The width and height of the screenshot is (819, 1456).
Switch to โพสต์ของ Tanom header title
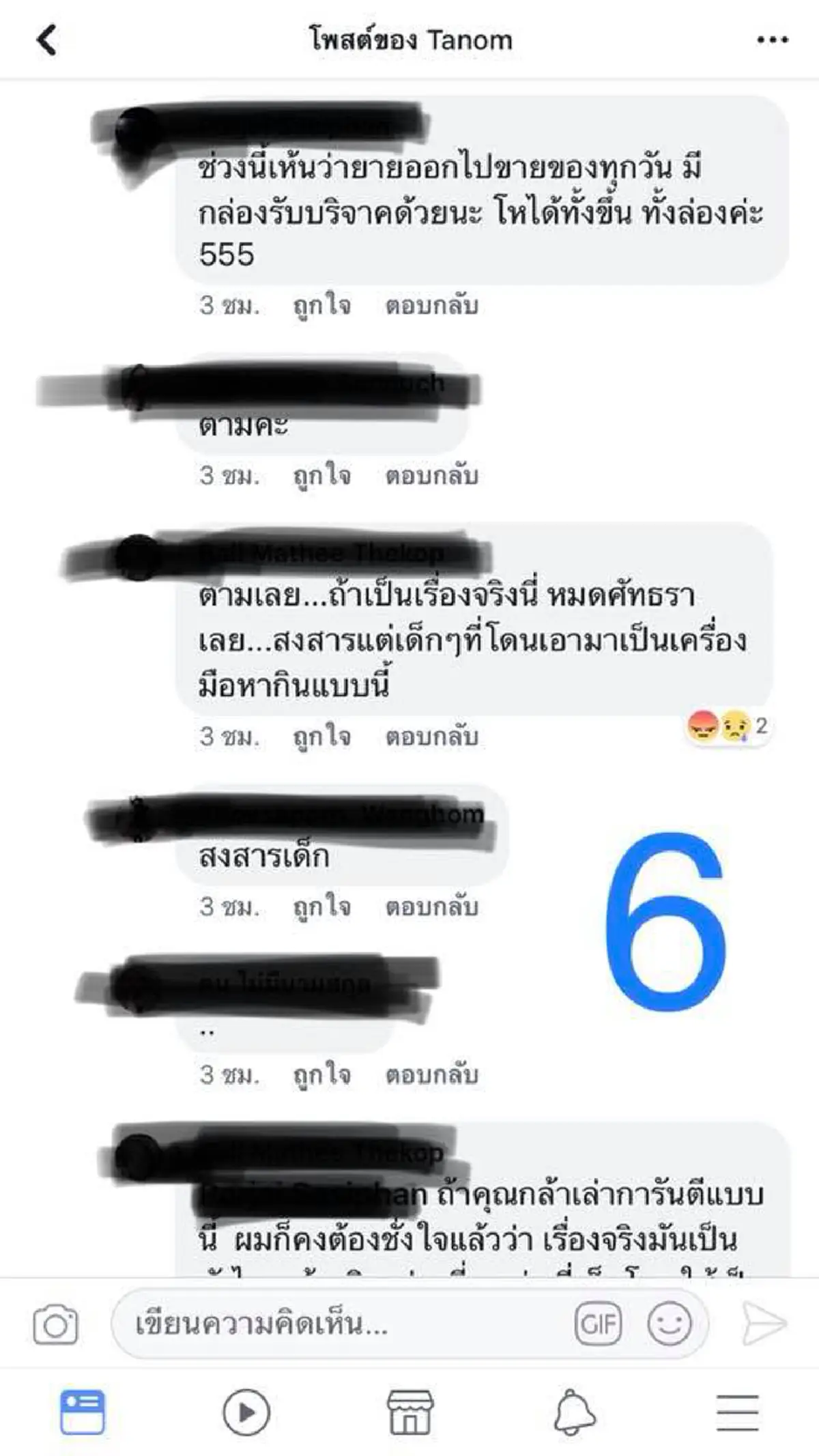pyautogui.click(x=409, y=40)
